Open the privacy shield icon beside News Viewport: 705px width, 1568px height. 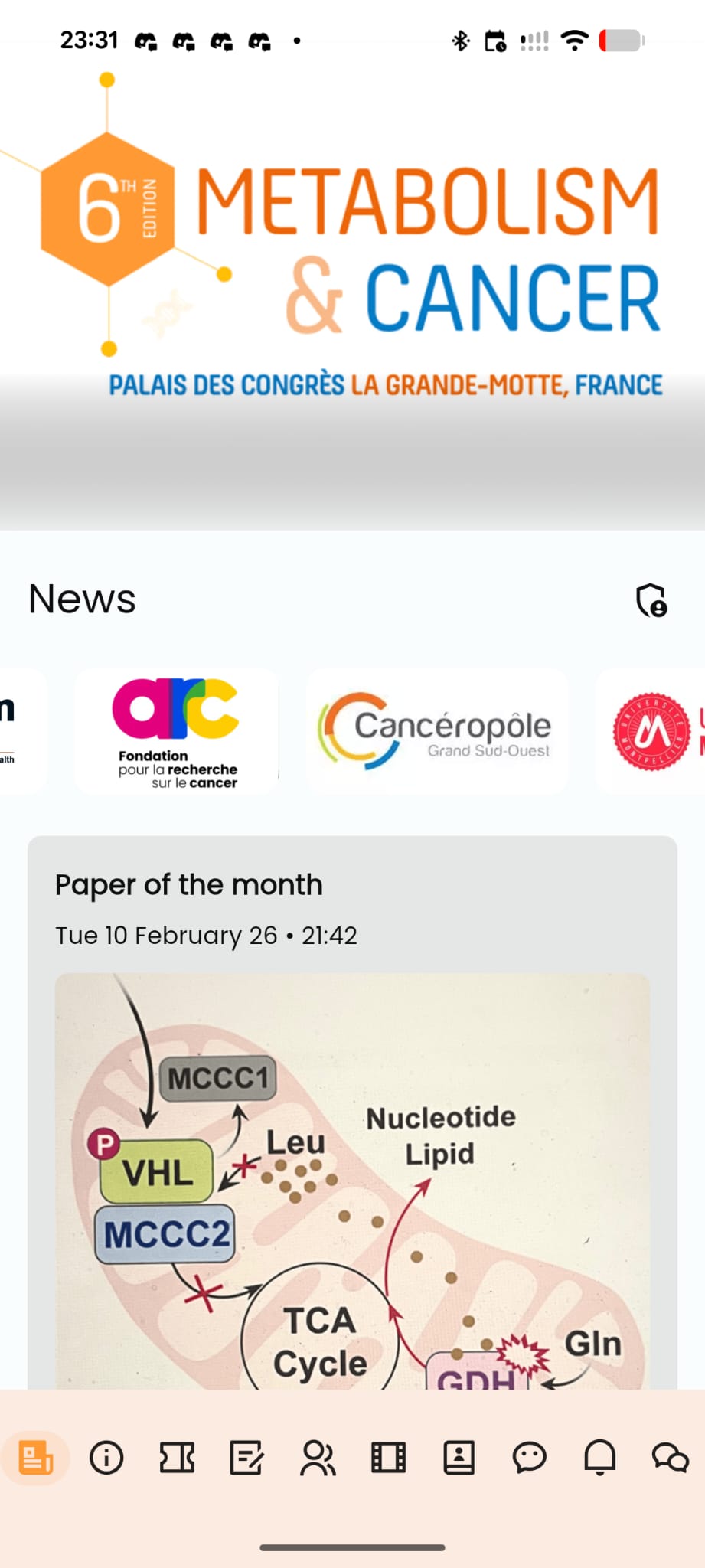[x=651, y=599]
